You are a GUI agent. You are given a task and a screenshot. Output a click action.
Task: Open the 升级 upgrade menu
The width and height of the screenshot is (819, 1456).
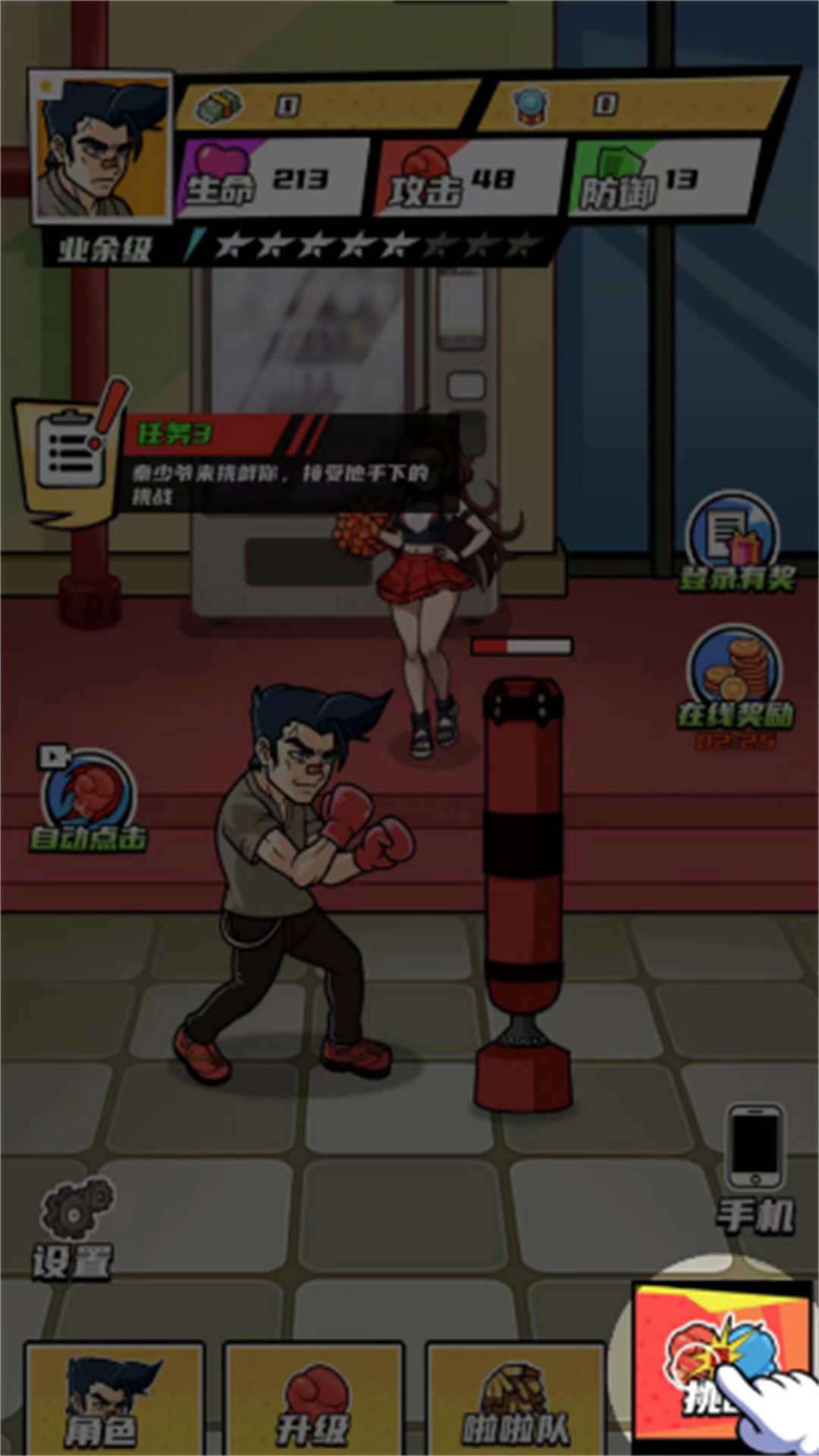pos(314,1398)
